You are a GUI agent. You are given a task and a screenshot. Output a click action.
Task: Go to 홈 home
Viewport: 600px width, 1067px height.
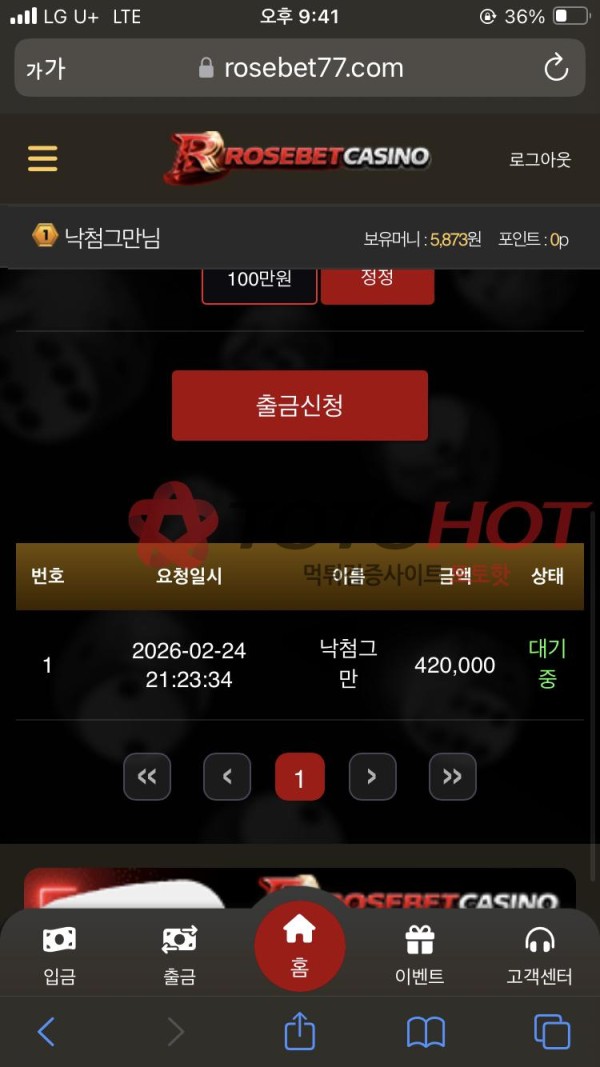coord(300,945)
